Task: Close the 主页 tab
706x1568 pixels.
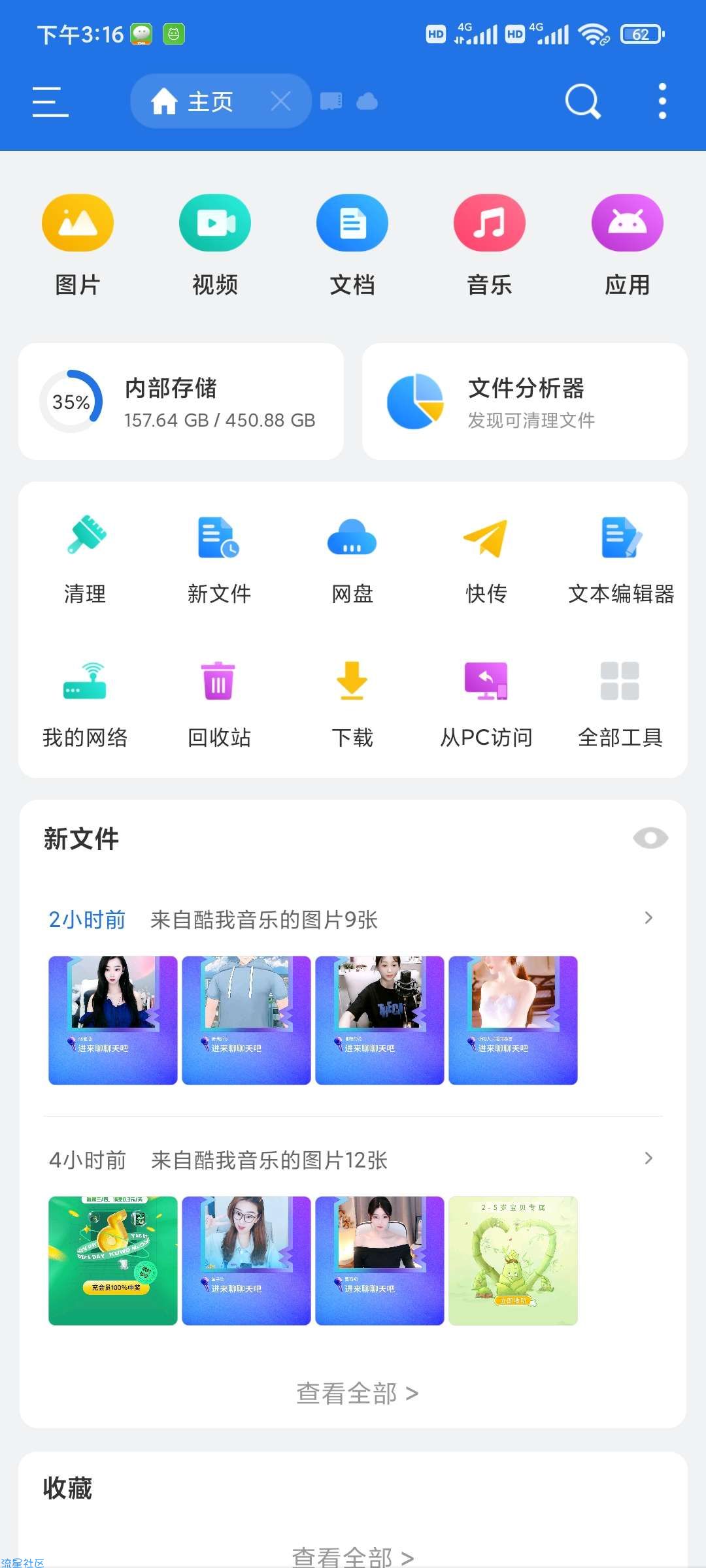Action: pyautogui.click(x=280, y=101)
